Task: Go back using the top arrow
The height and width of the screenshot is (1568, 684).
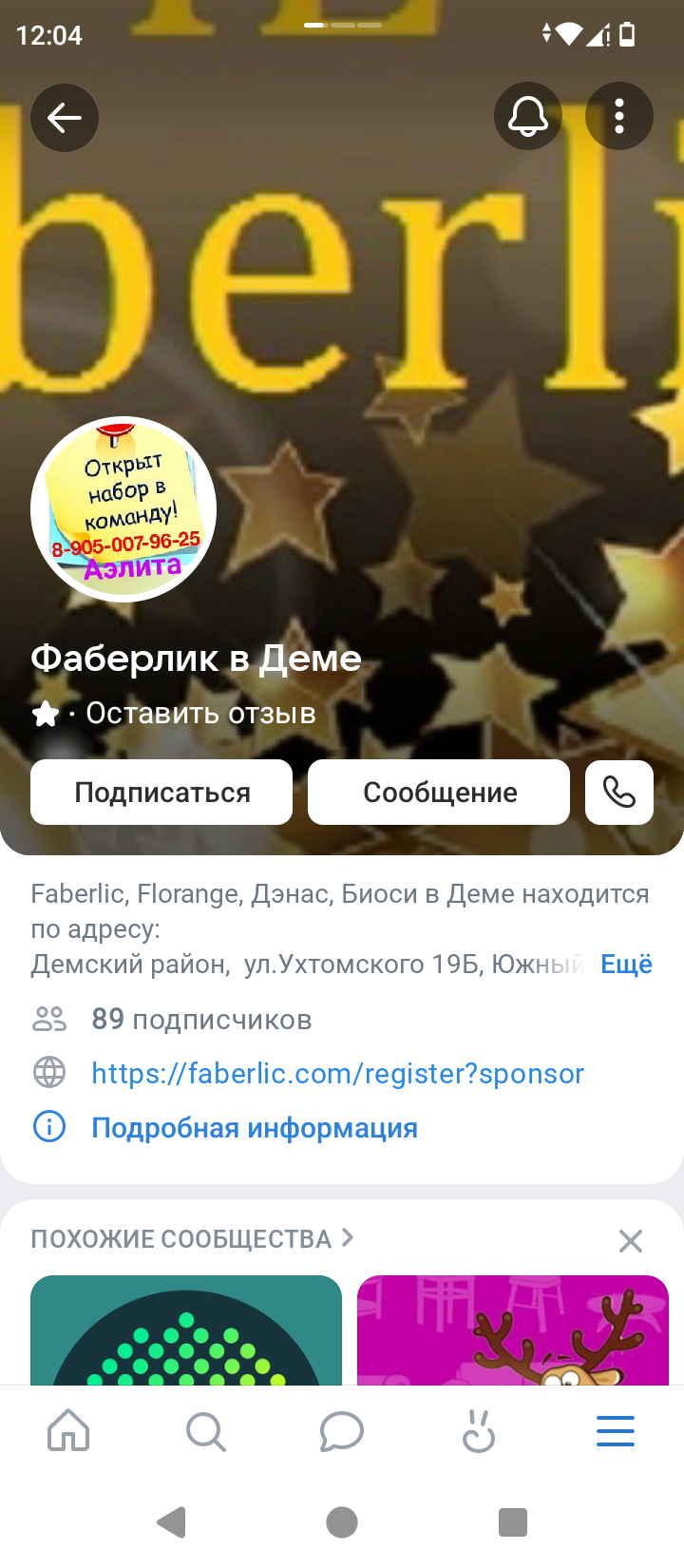Action: (x=65, y=118)
